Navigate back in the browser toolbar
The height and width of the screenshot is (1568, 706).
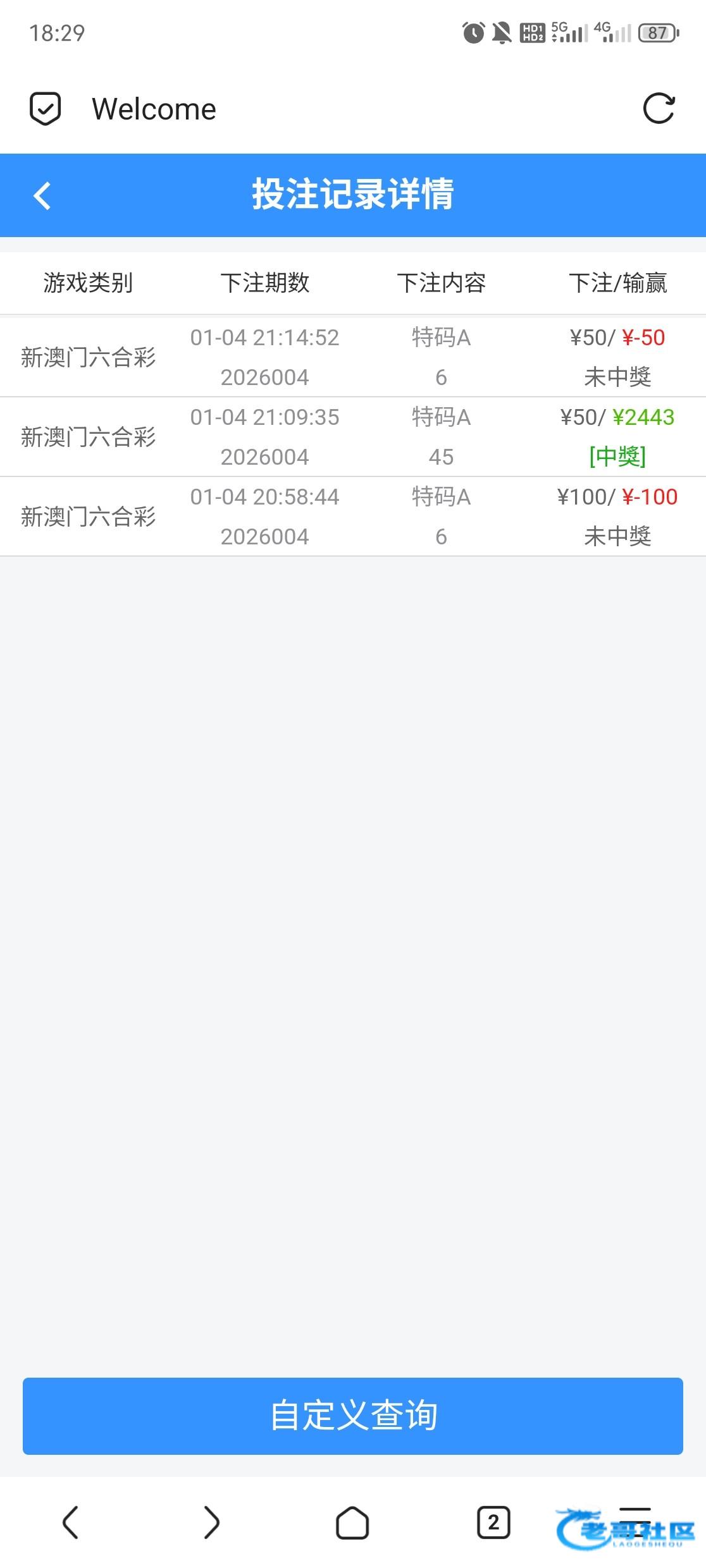click(70, 1522)
